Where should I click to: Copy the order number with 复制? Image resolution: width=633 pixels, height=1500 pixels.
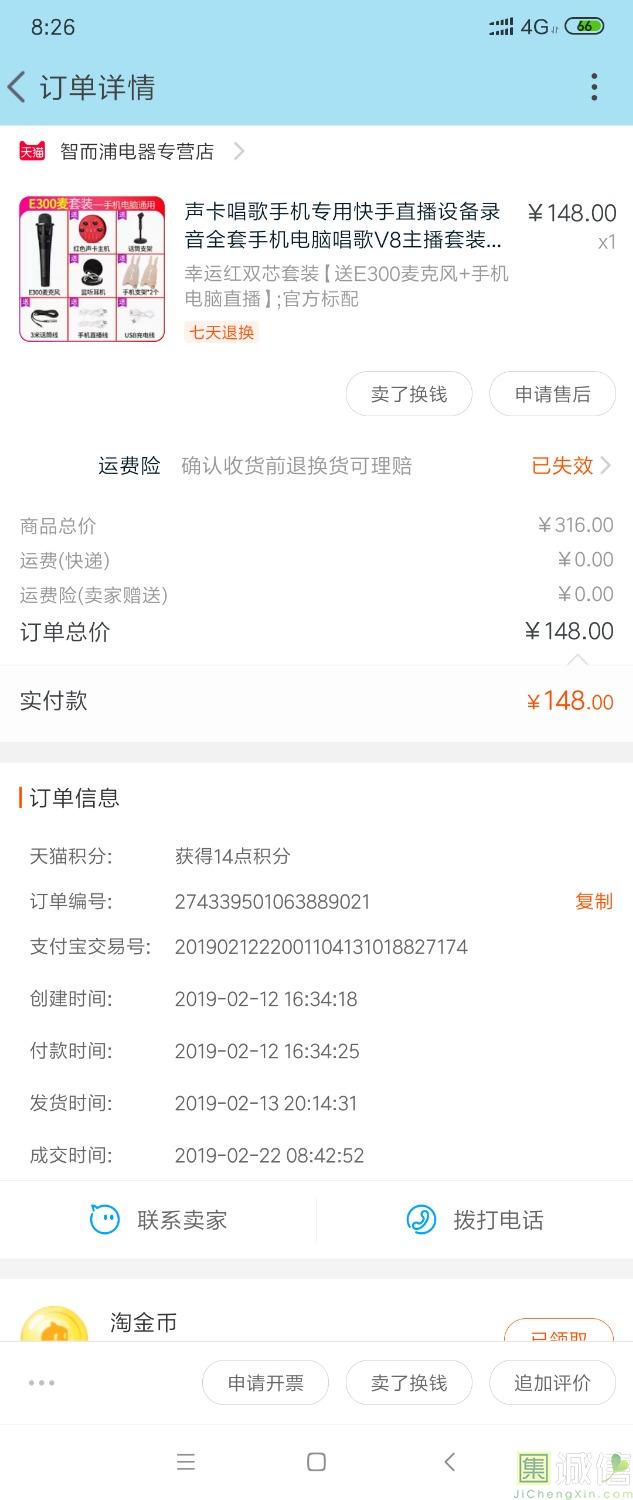(x=593, y=901)
